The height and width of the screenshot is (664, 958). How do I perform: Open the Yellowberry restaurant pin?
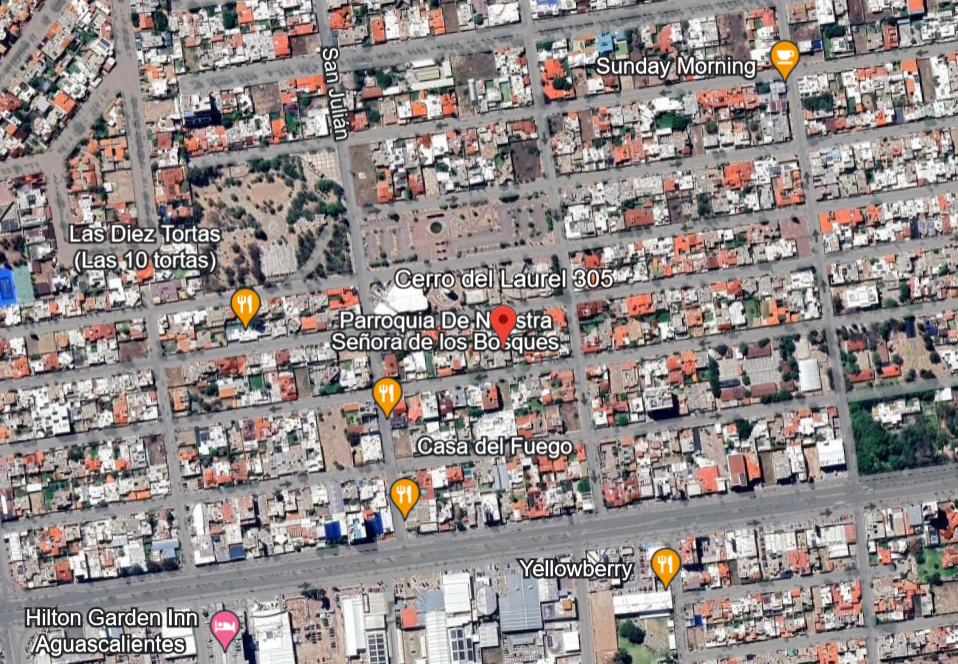coord(665,565)
